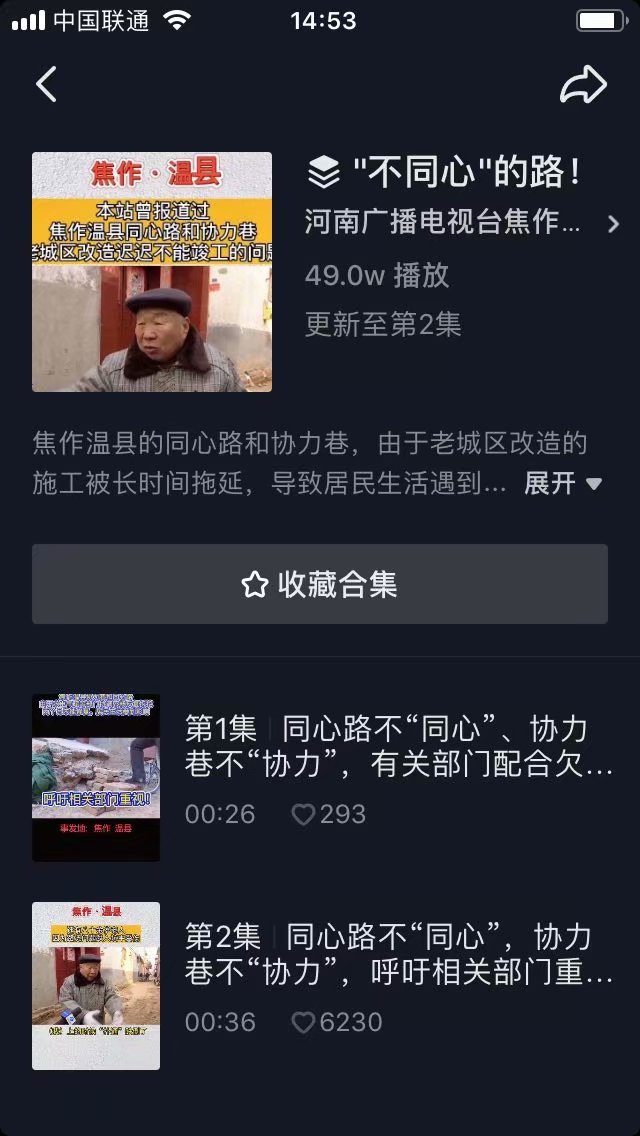The height and width of the screenshot is (1136, 640).
Task: Share this video collection
Action: (583, 84)
